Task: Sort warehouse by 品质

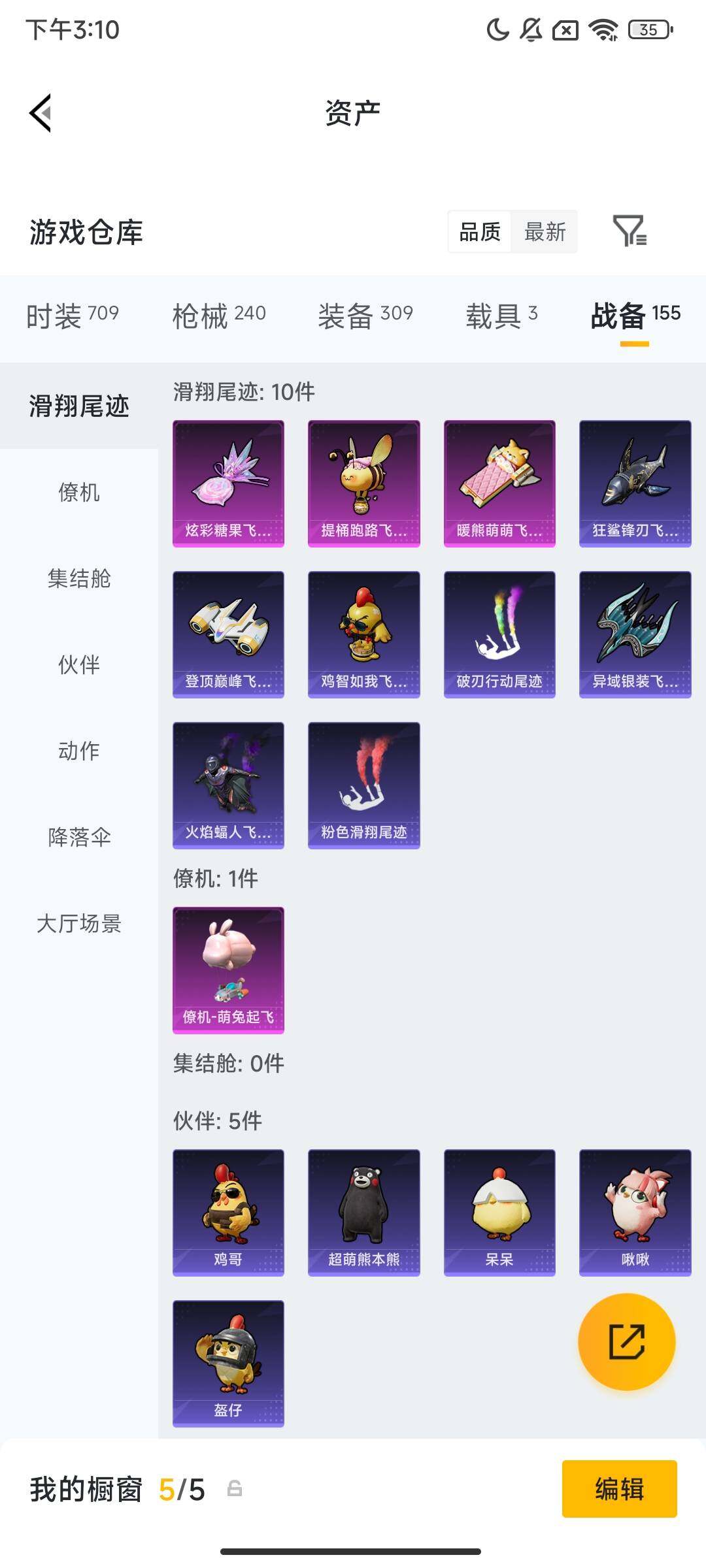Action: (x=480, y=231)
